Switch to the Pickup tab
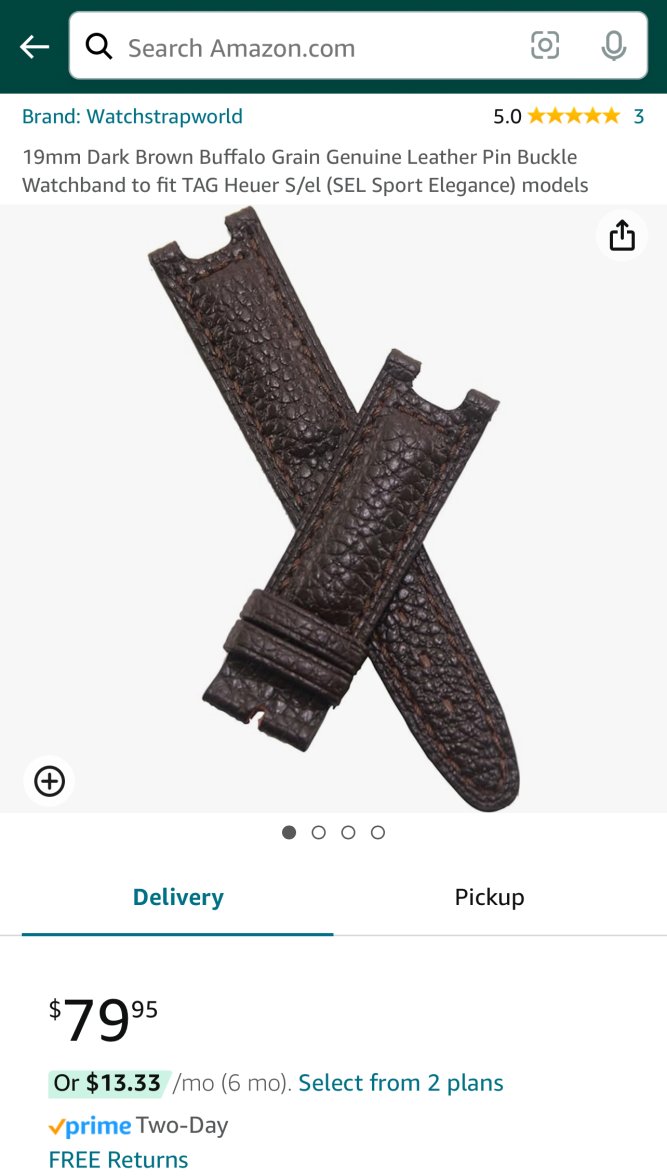This screenshot has height=1176, width=667. tap(489, 897)
